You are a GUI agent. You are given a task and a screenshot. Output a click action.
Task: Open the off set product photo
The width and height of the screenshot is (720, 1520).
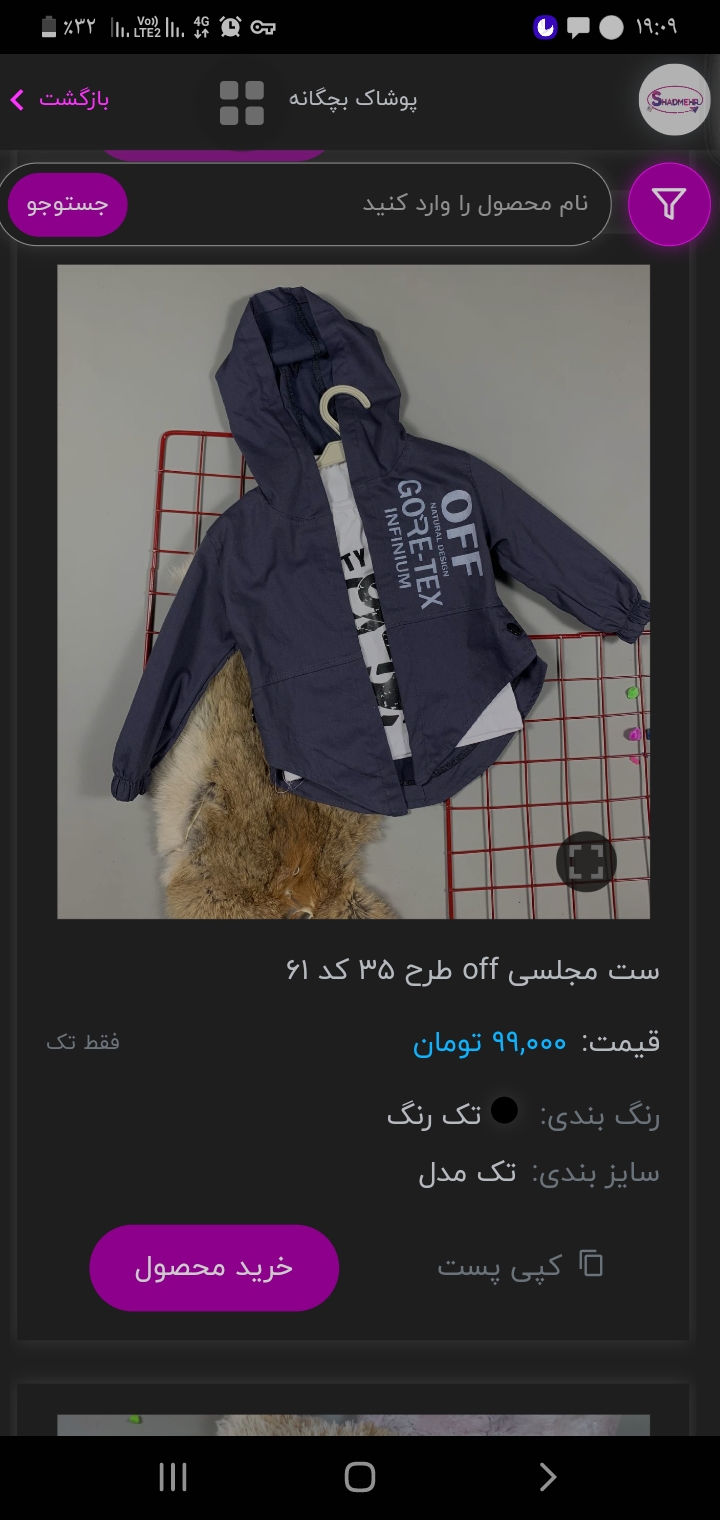tap(353, 592)
